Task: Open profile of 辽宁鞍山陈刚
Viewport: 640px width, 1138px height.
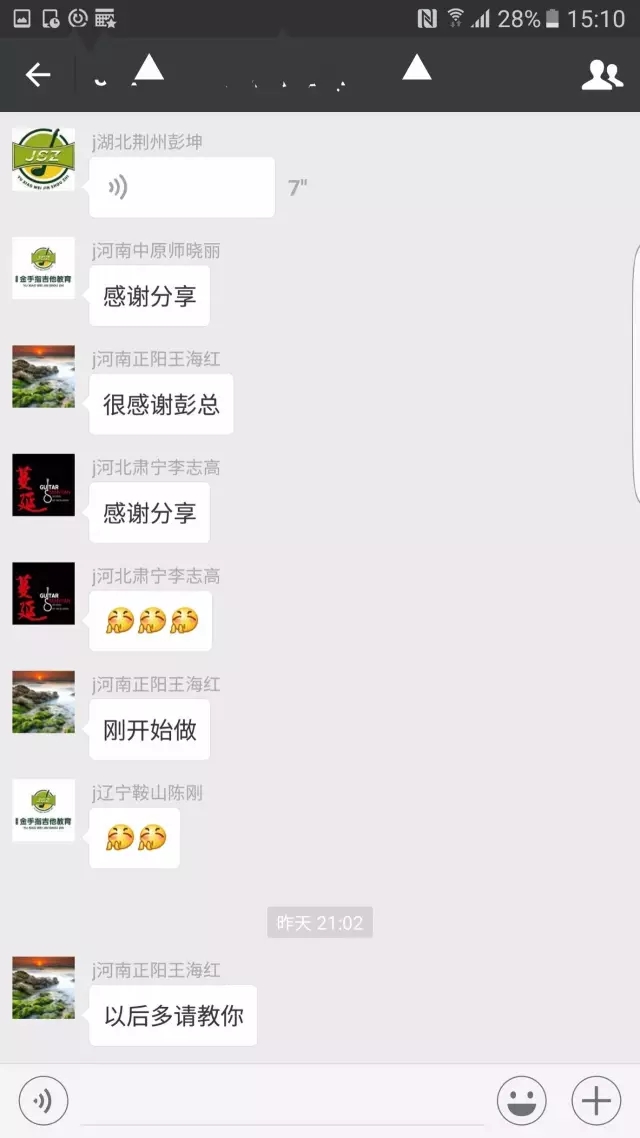Action: pyautogui.click(x=43, y=810)
